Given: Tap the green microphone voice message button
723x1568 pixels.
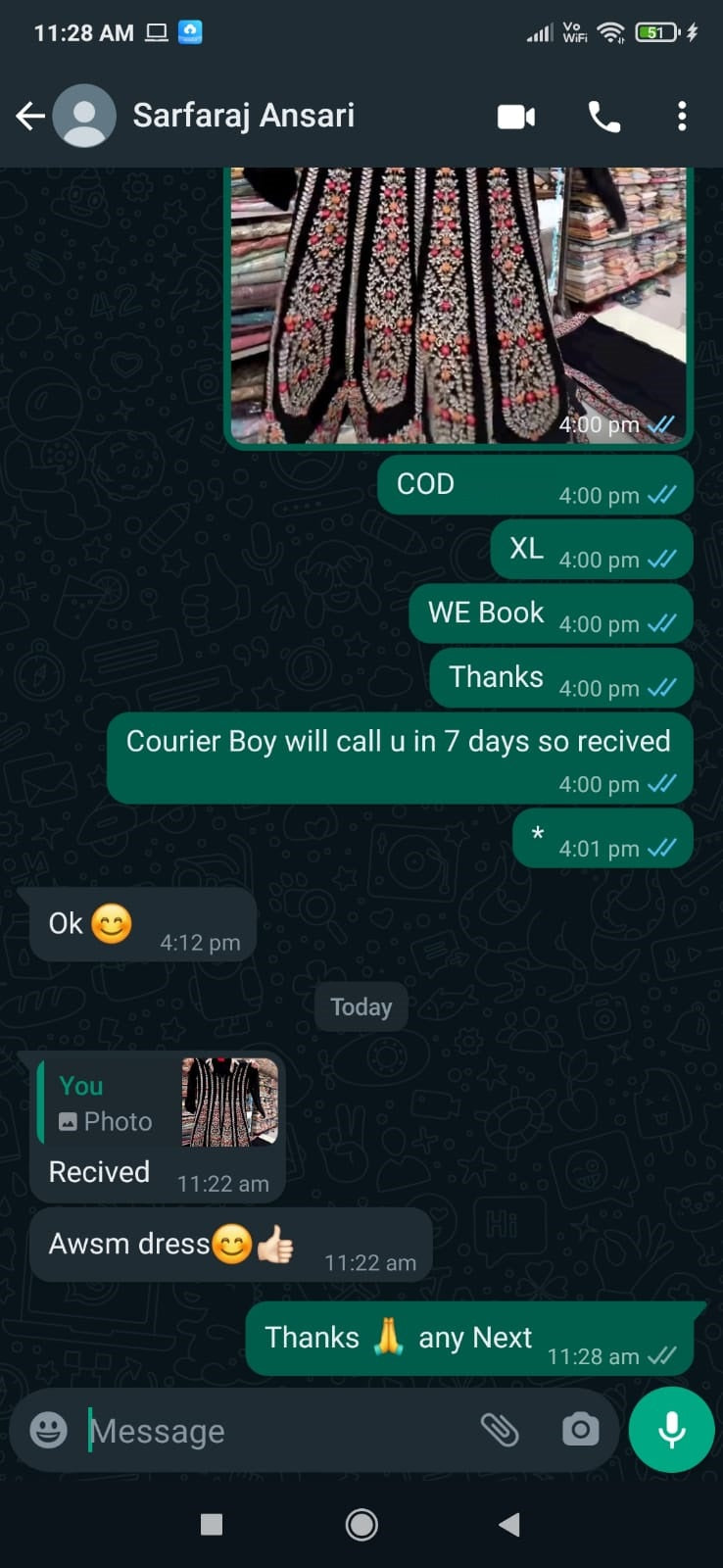Looking at the screenshot, I should point(672,1430).
